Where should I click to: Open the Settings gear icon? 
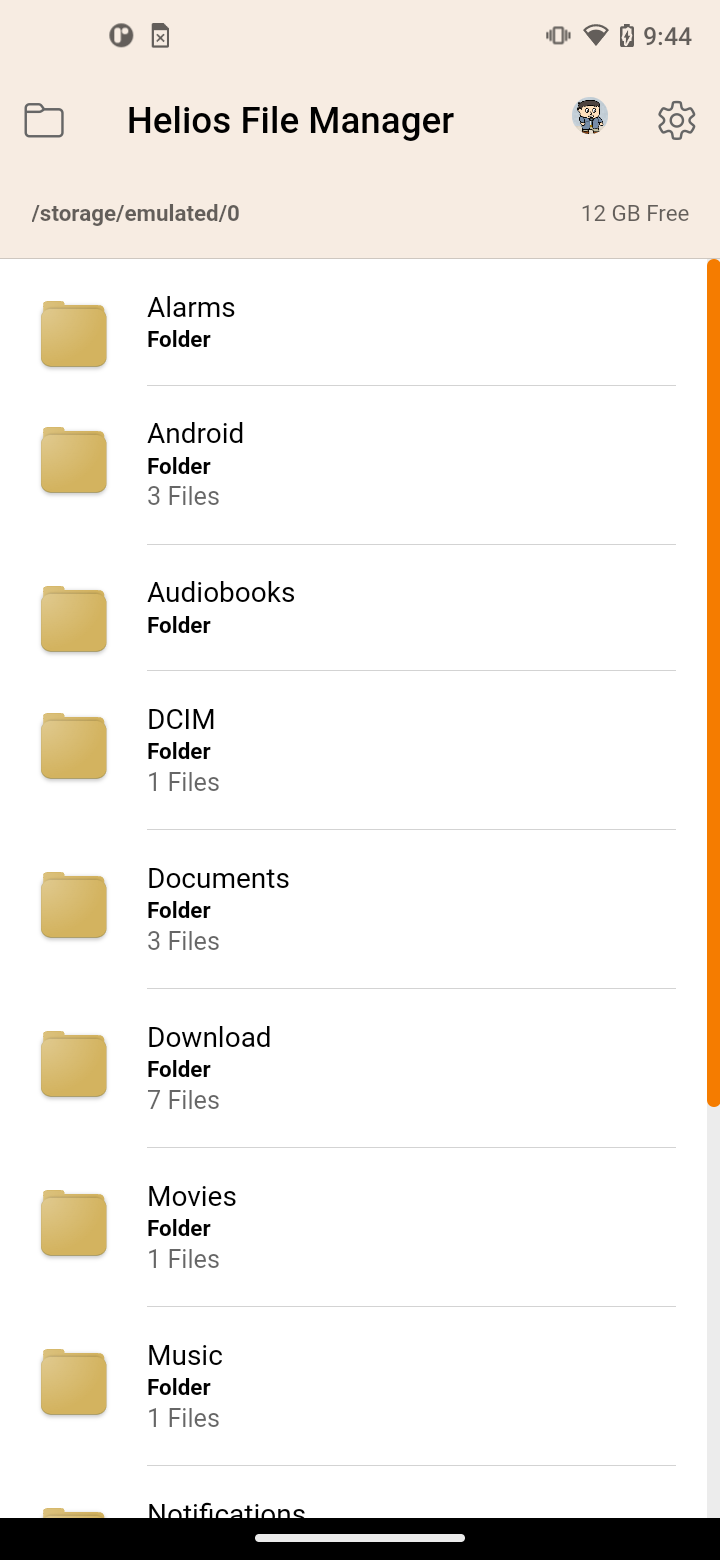coord(676,120)
